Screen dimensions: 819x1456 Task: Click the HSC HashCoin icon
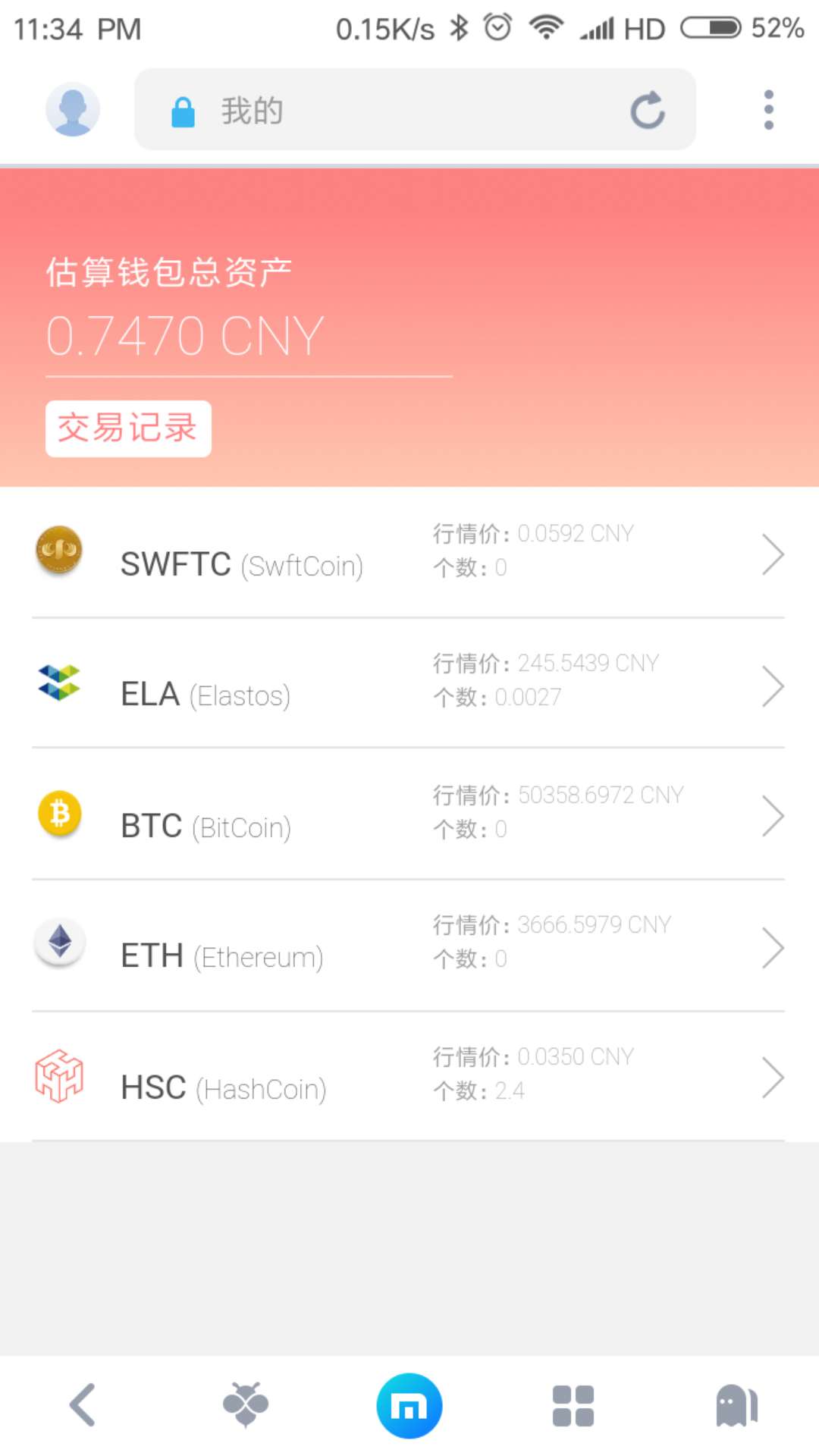(59, 1075)
